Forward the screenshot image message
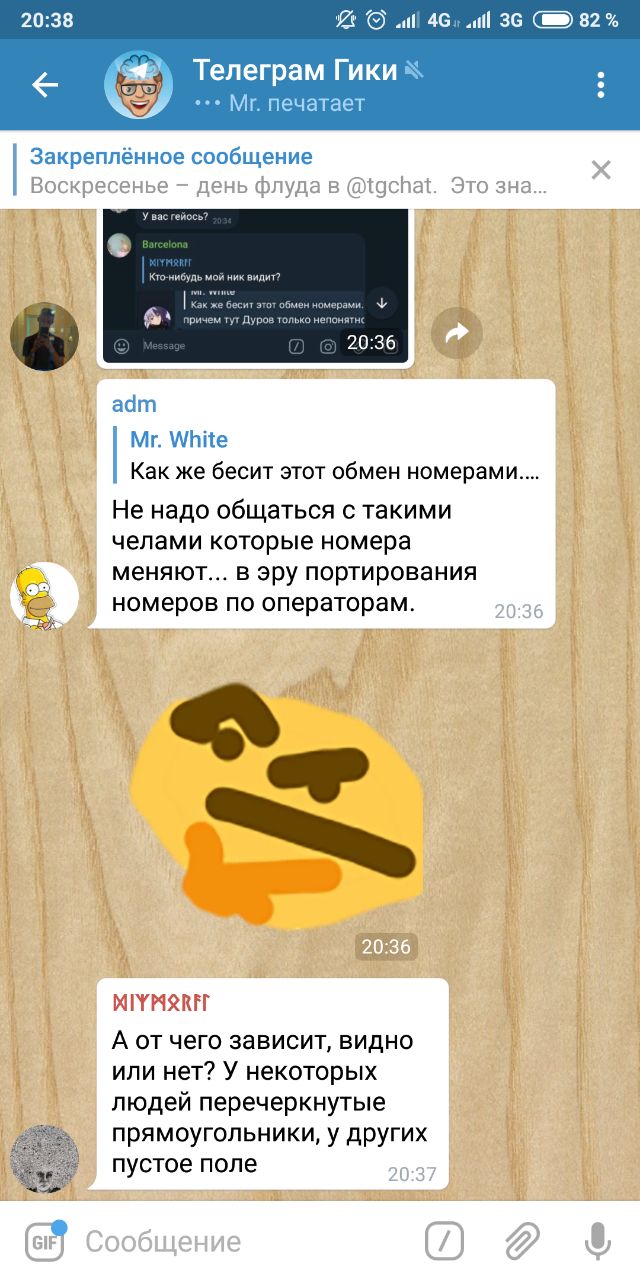The image size is (640, 1280). point(457,335)
